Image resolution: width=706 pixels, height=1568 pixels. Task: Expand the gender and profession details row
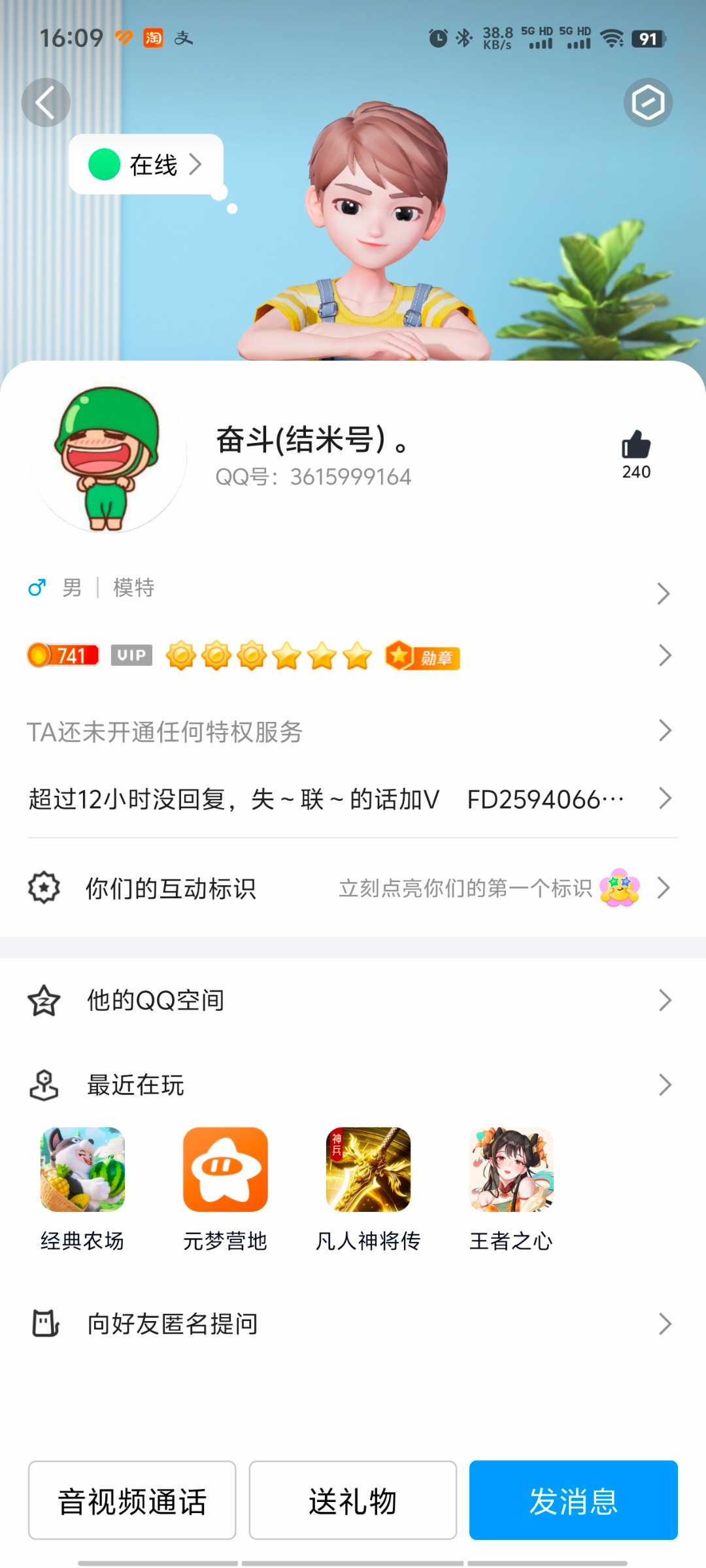[x=353, y=588]
